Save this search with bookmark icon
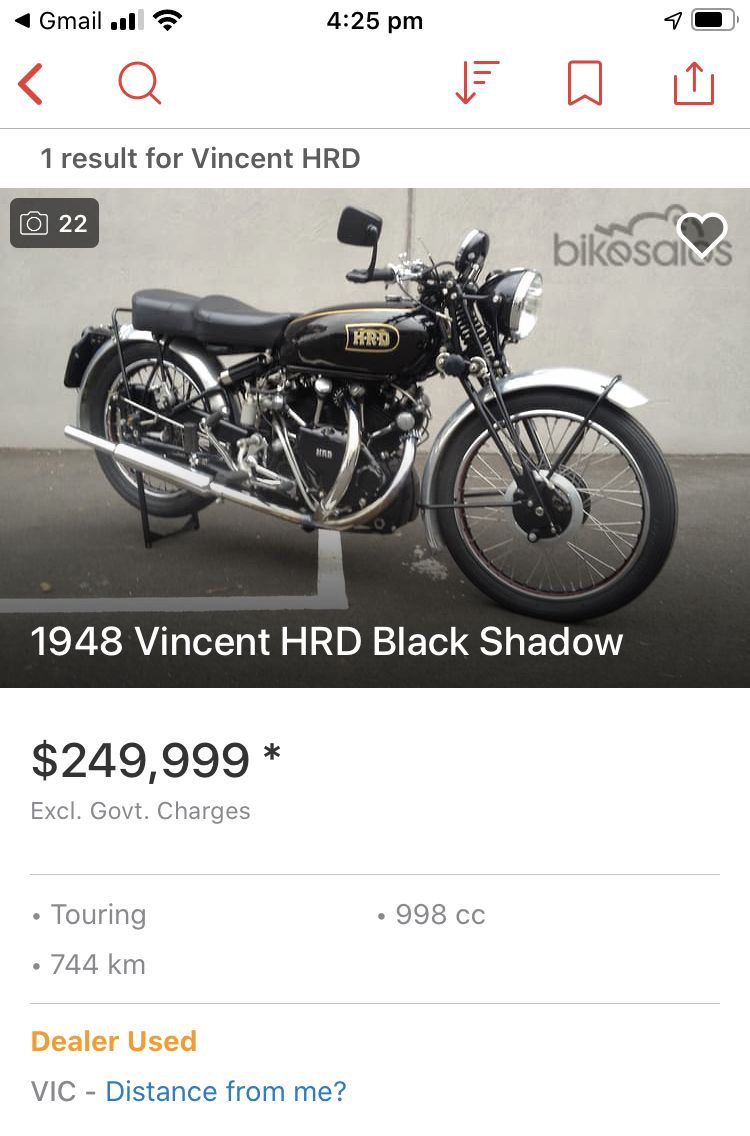Image resolution: width=750 pixels, height=1136 pixels. tap(585, 84)
